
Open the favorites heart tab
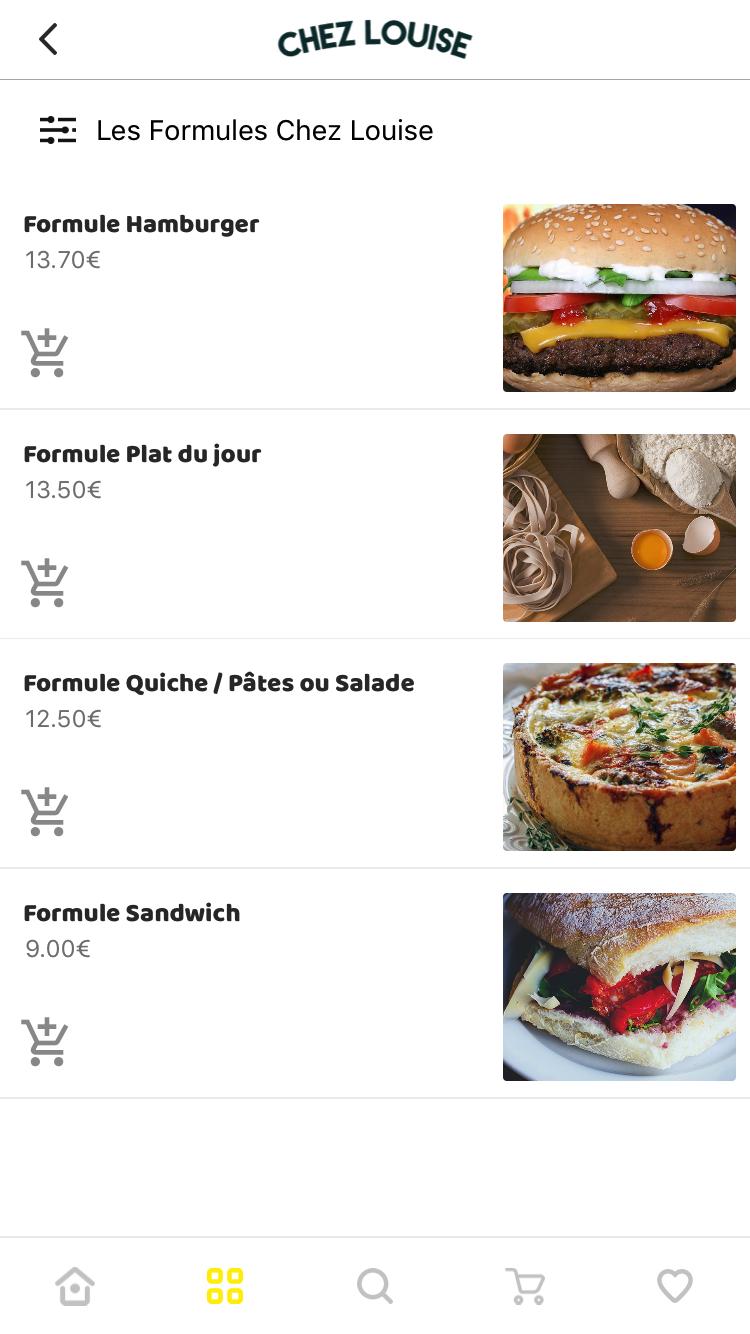pos(675,1286)
